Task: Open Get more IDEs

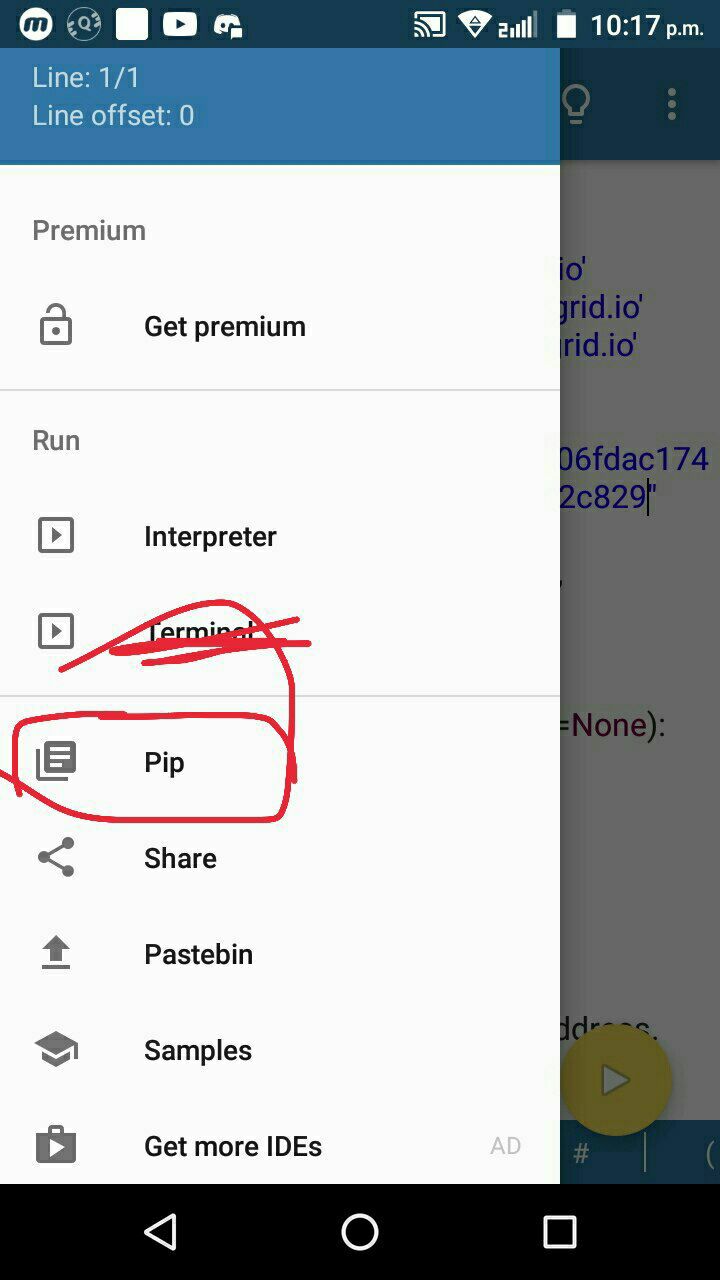Action: click(x=232, y=1147)
